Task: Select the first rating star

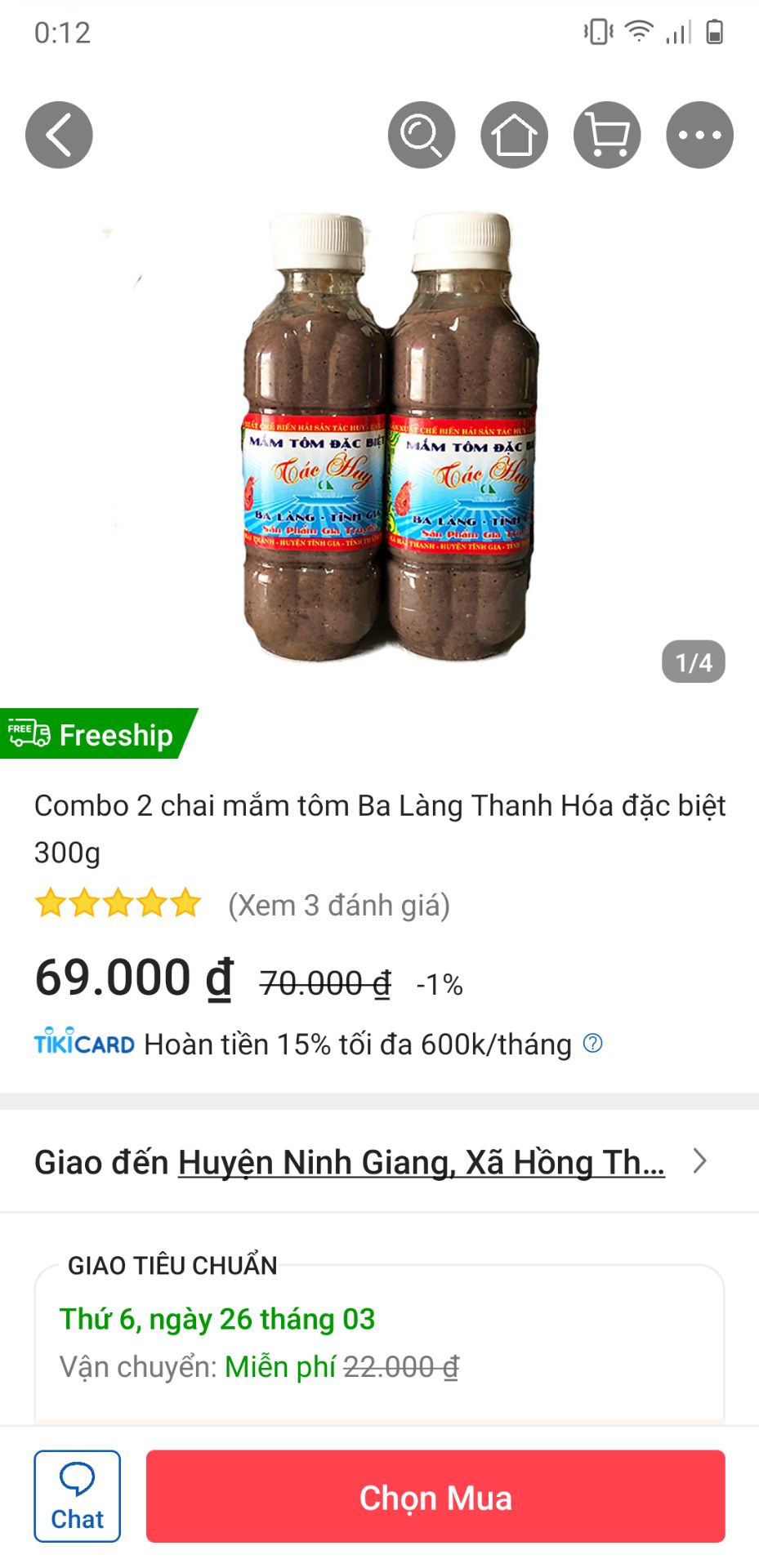Action: point(49,903)
